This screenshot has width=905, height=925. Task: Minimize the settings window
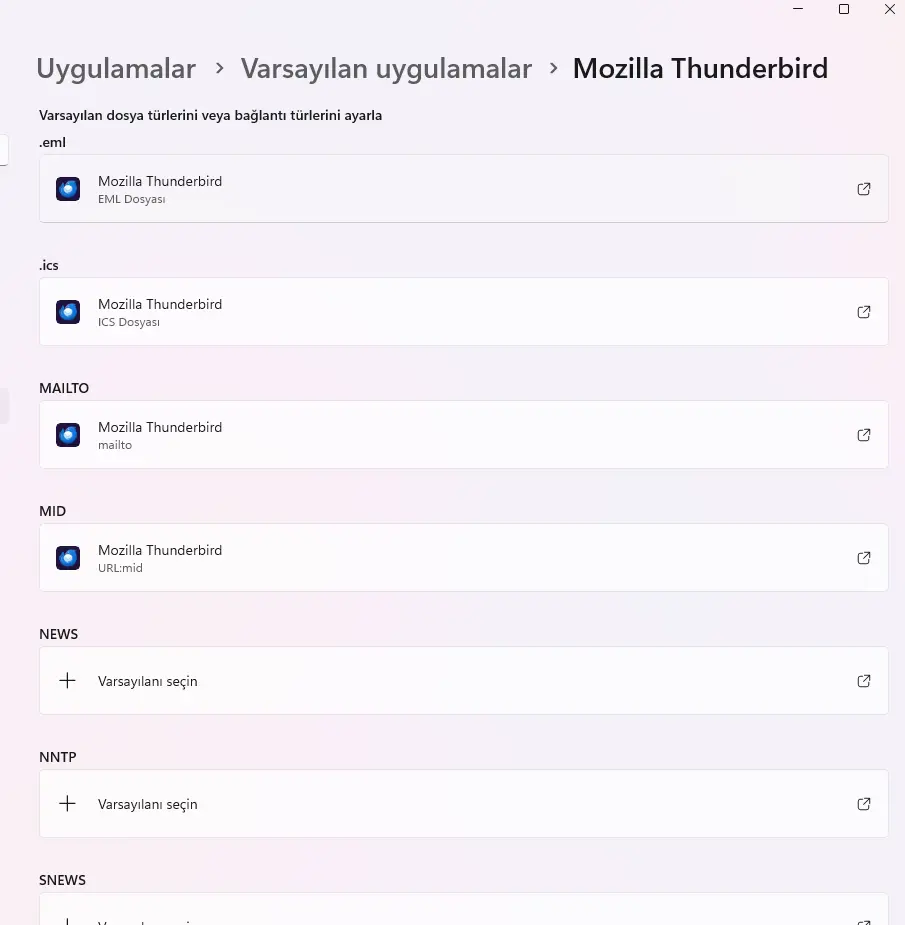pyautogui.click(x=798, y=9)
